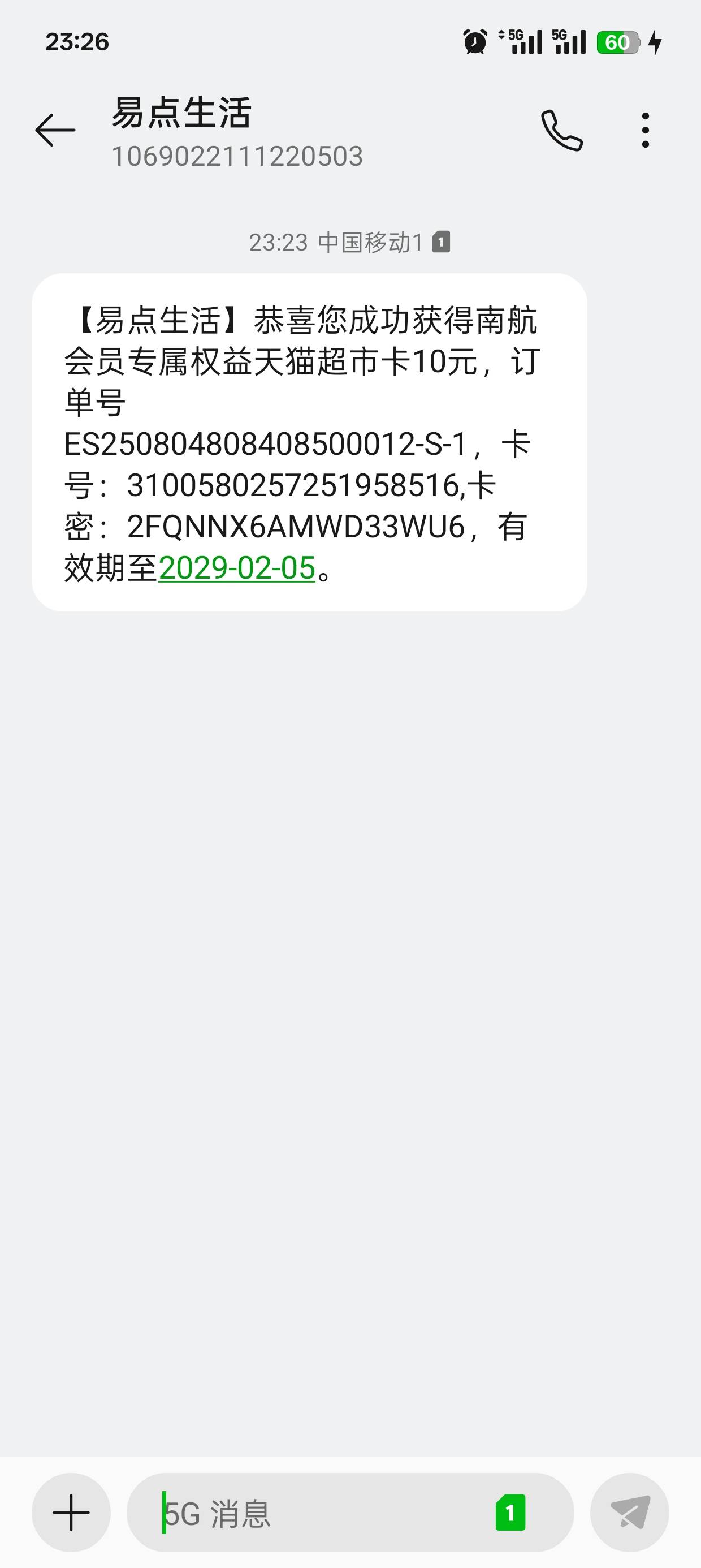Tap the plus attachment button
Screen dimensions: 701x1568
(71, 1513)
